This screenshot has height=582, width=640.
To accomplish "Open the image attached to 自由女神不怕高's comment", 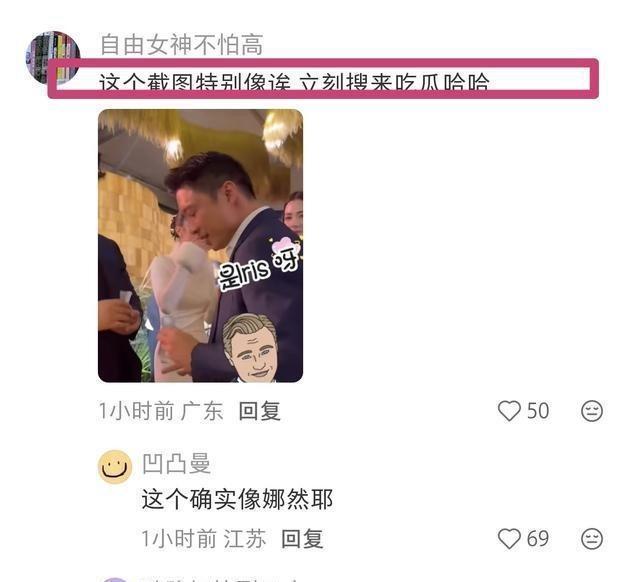I will 200,245.
